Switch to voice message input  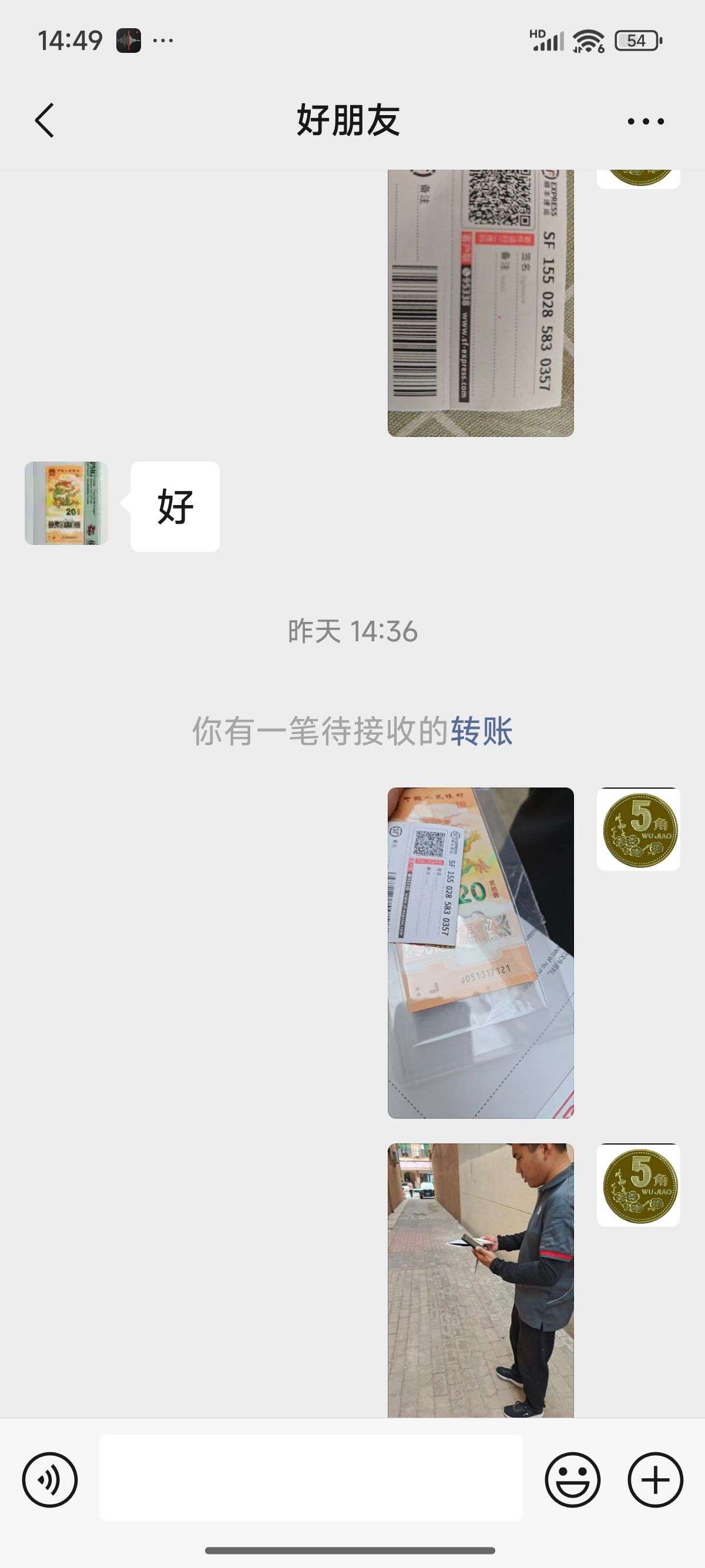(x=49, y=1479)
